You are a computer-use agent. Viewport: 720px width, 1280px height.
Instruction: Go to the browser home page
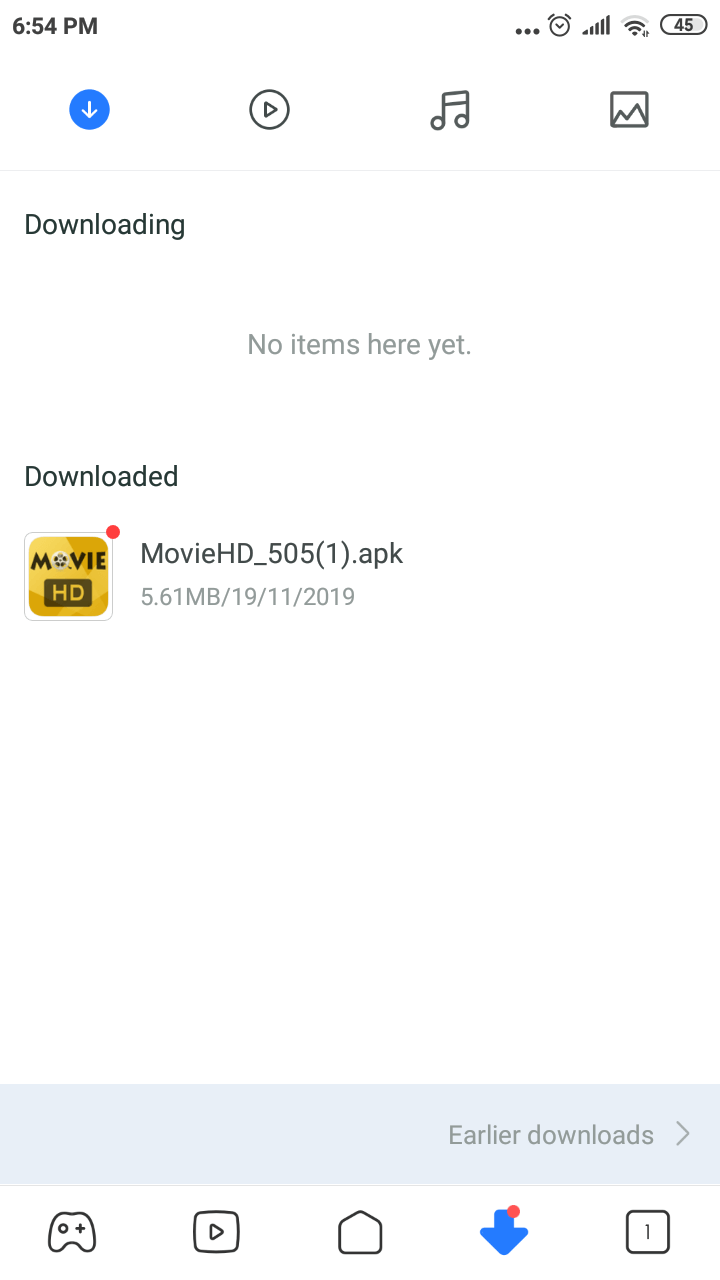point(360,1232)
